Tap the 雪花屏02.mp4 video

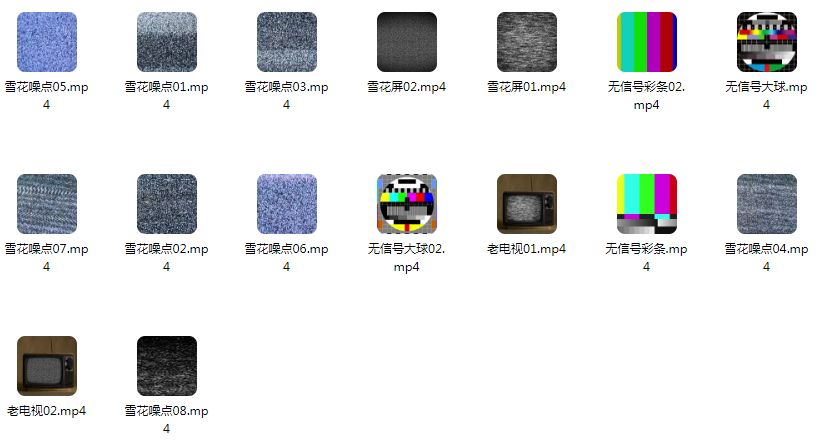[407, 42]
